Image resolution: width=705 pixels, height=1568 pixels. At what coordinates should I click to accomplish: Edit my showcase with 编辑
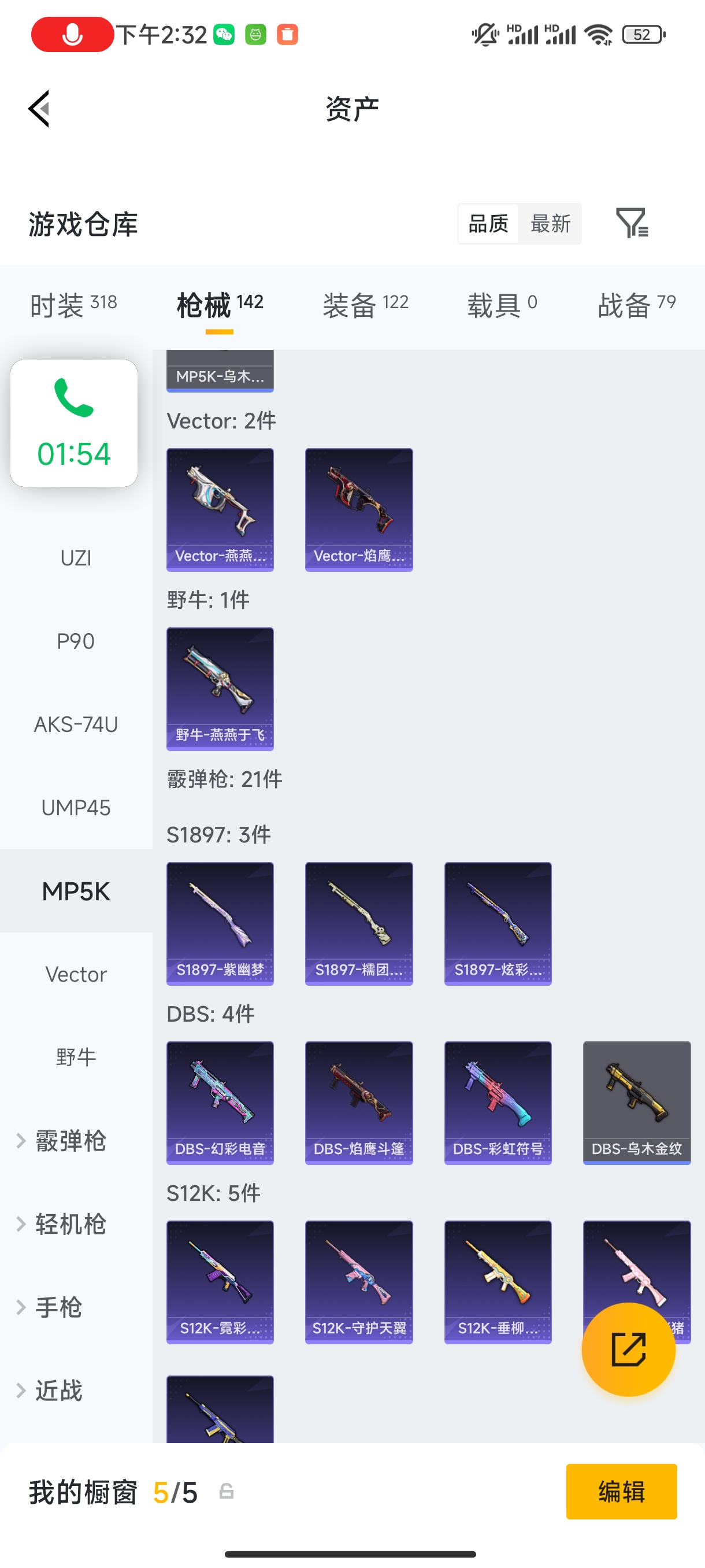coord(621,1491)
